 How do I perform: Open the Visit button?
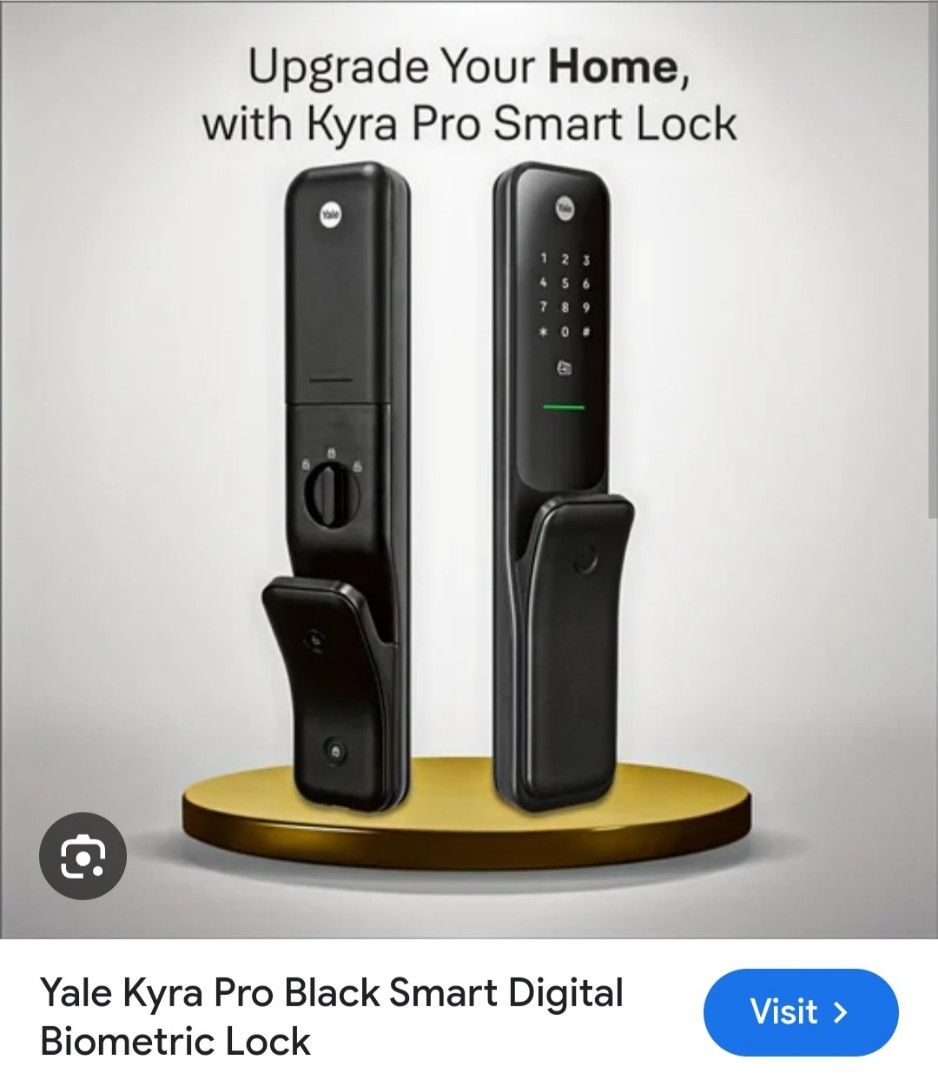800,1012
